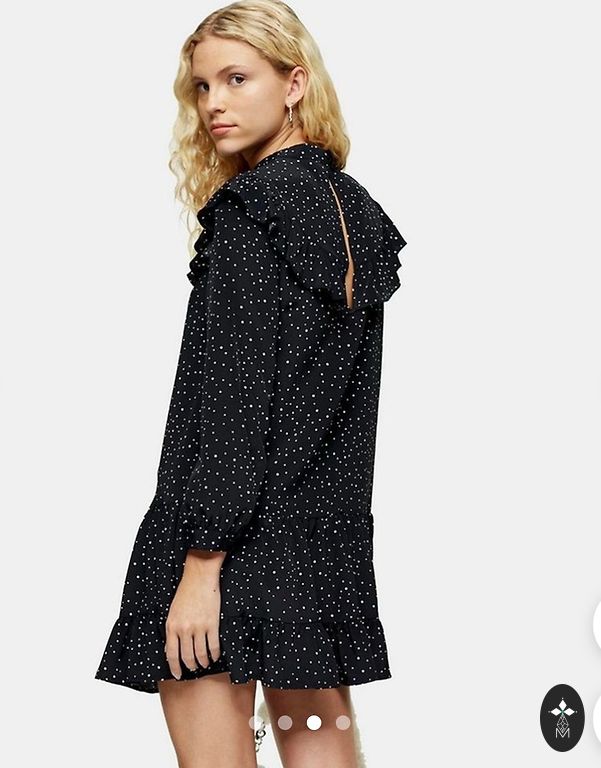Tap the dark oval floating emblem button

coord(562,717)
